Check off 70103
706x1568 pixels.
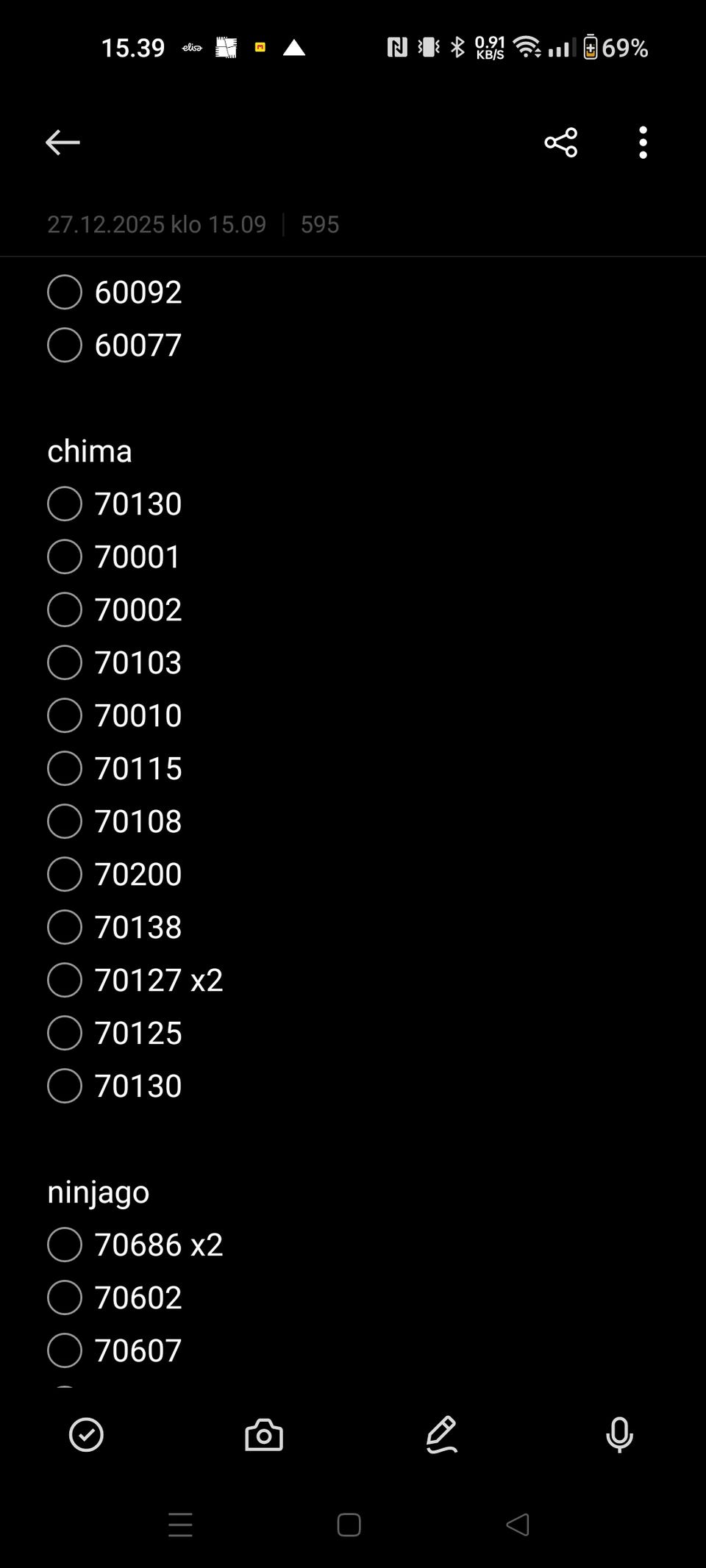pyautogui.click(x=65, y=662)
